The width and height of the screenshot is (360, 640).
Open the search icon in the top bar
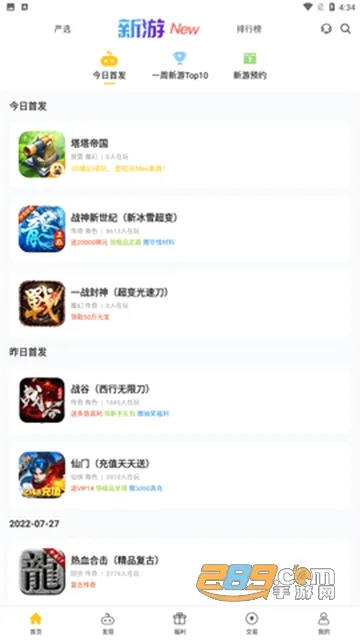[x=345, y=29]
